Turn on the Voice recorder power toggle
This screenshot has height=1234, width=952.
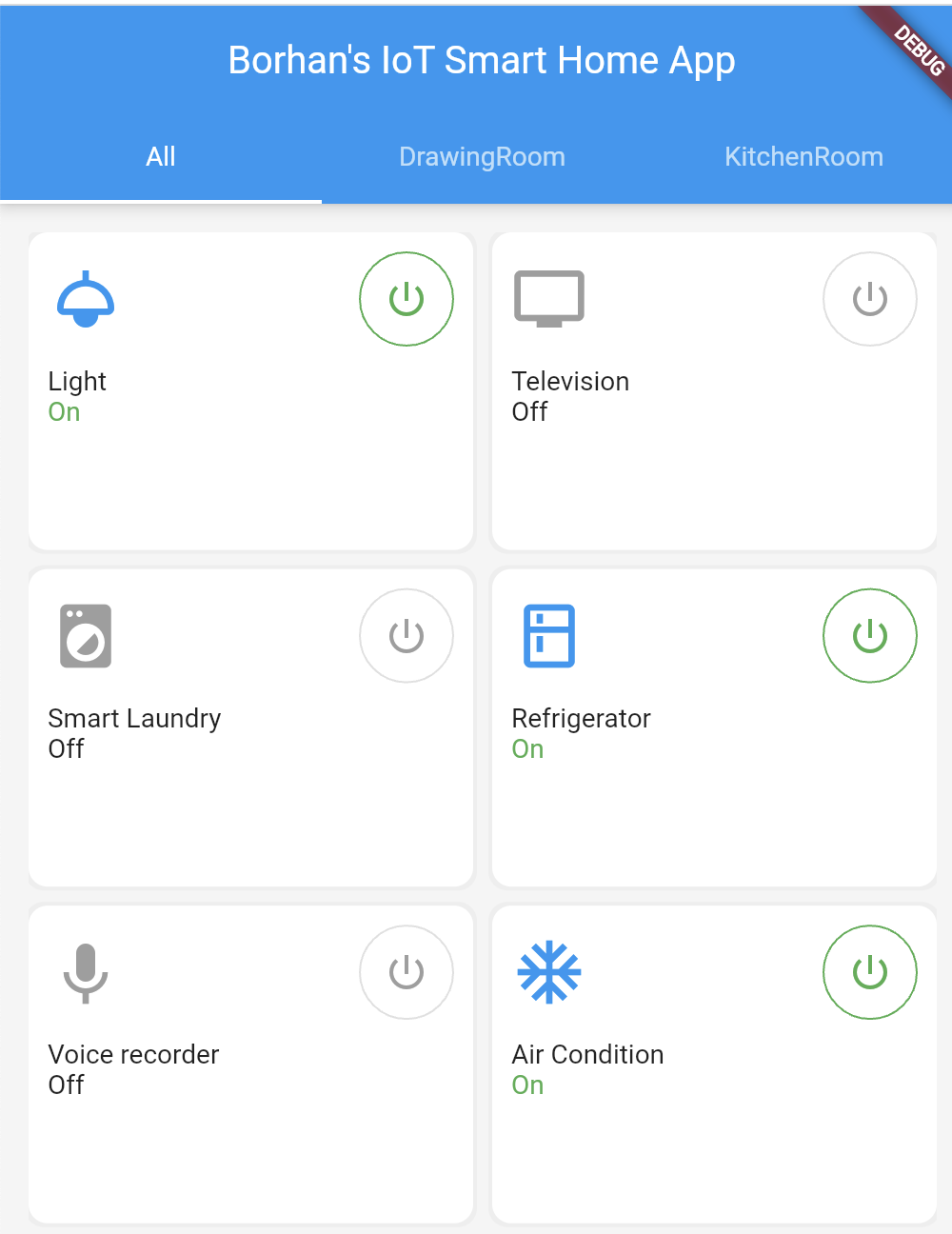coord(407,972)
